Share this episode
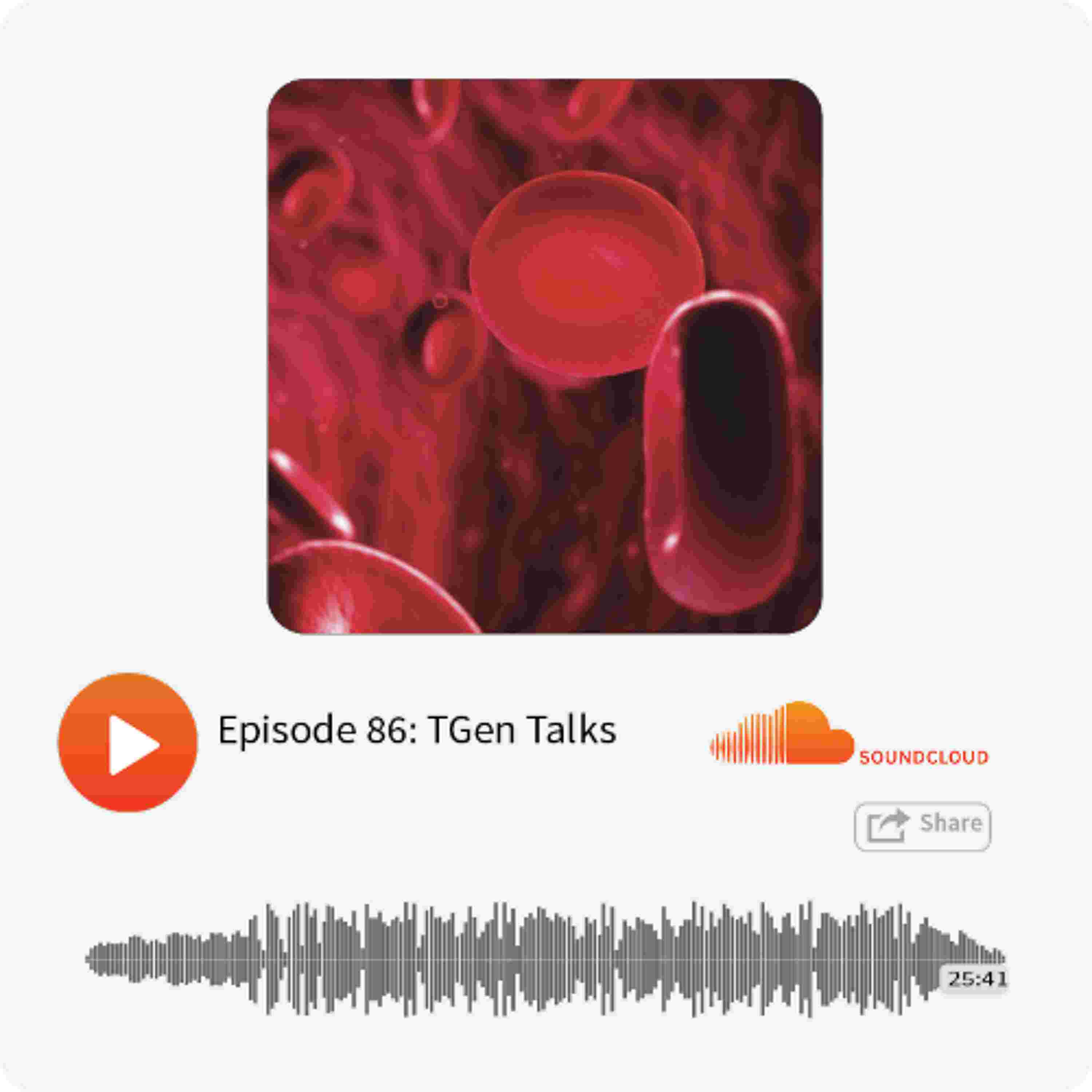1092x1092 pixels. tap(922, 826)
